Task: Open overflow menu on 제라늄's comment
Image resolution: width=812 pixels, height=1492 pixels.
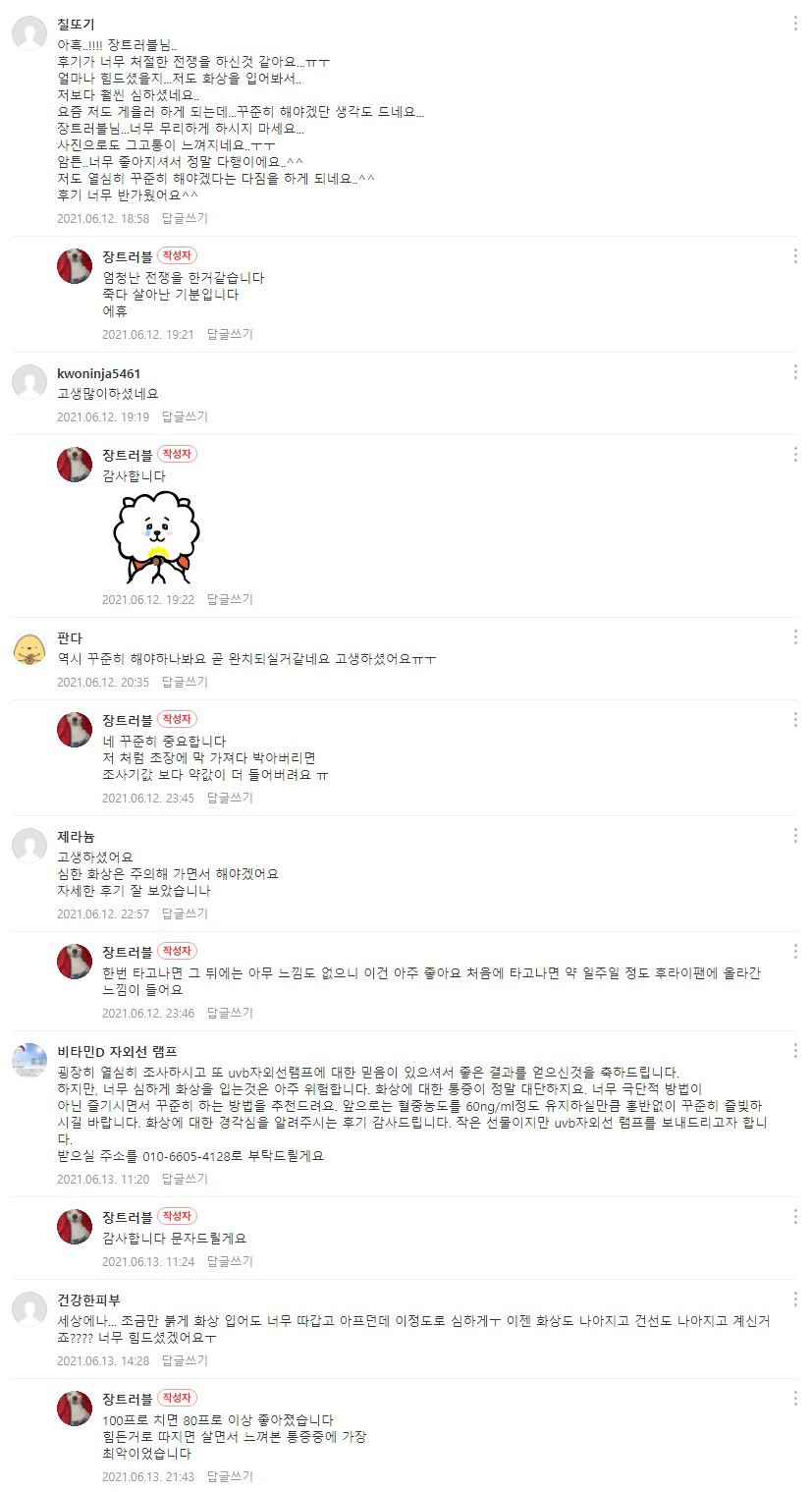Action: [794, 835]
